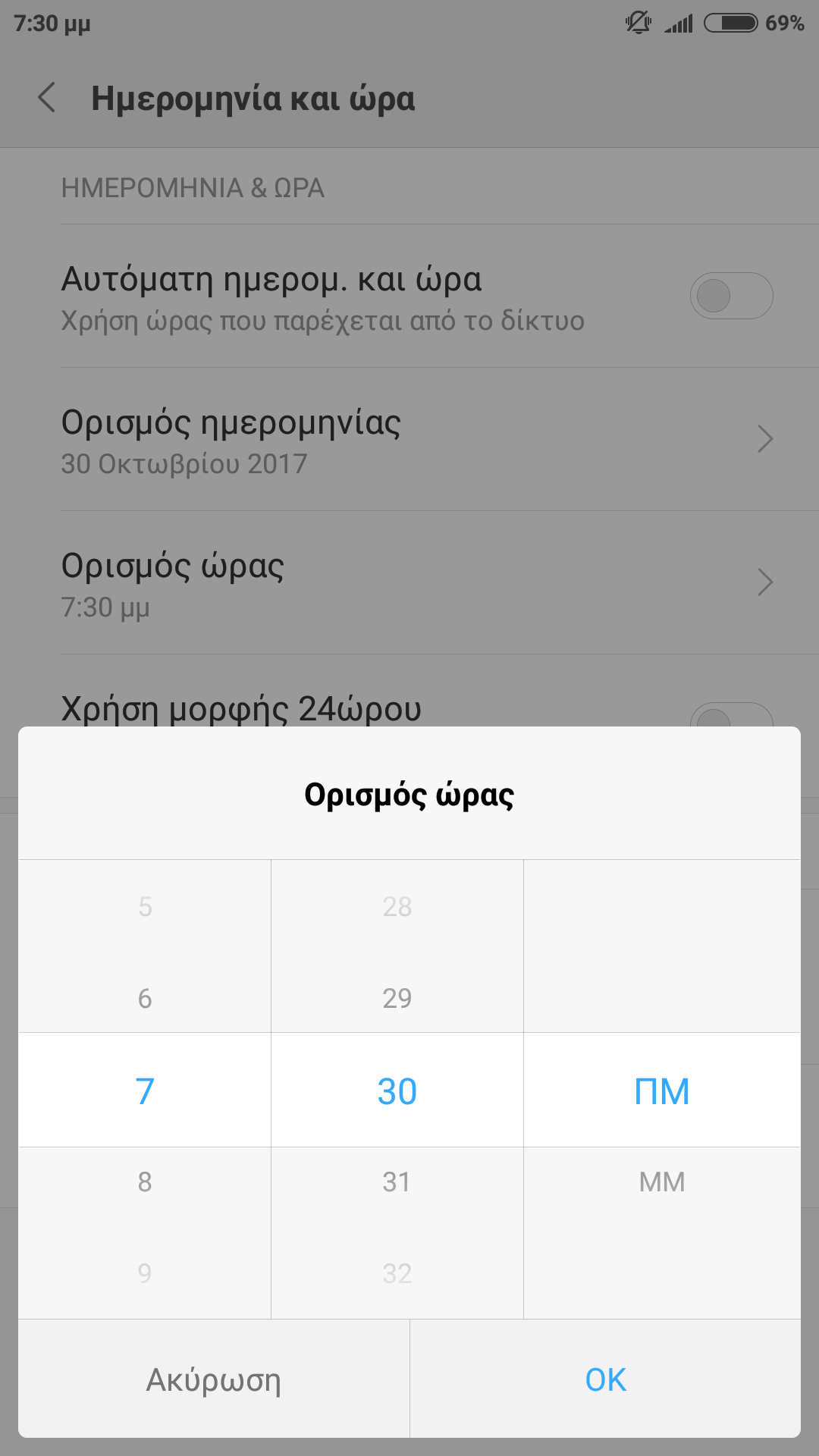Select hour 9 in the picker

[x=145, y=1272]
